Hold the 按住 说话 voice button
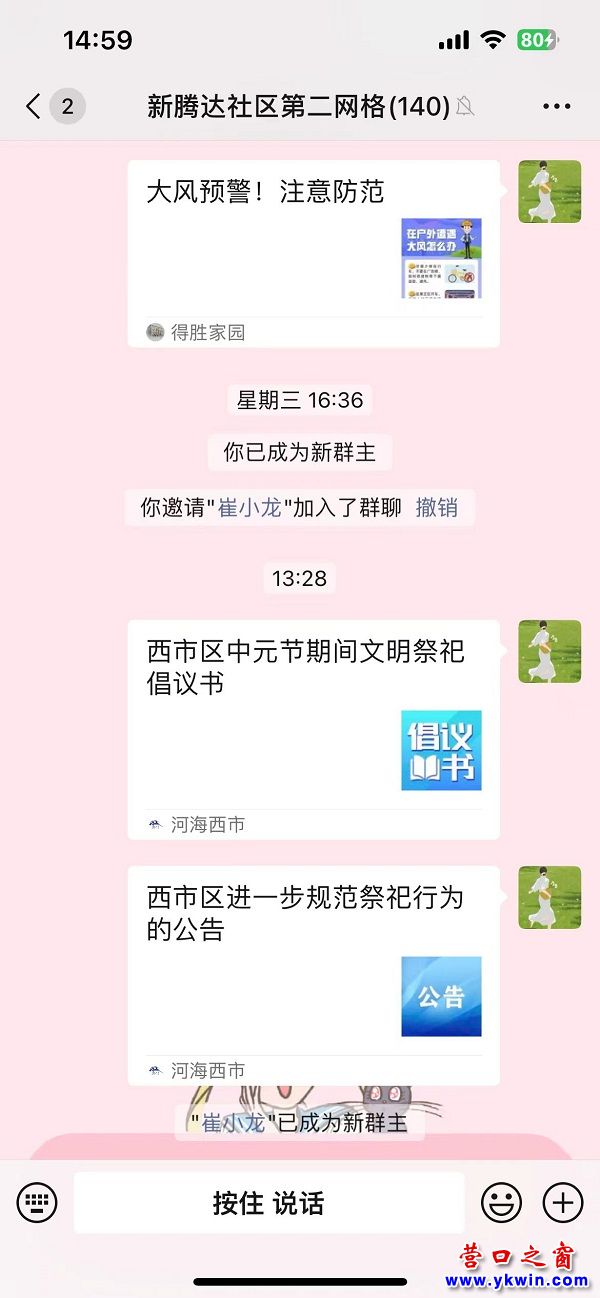This screenshot has height=1298, width=600. point(269,1203)
